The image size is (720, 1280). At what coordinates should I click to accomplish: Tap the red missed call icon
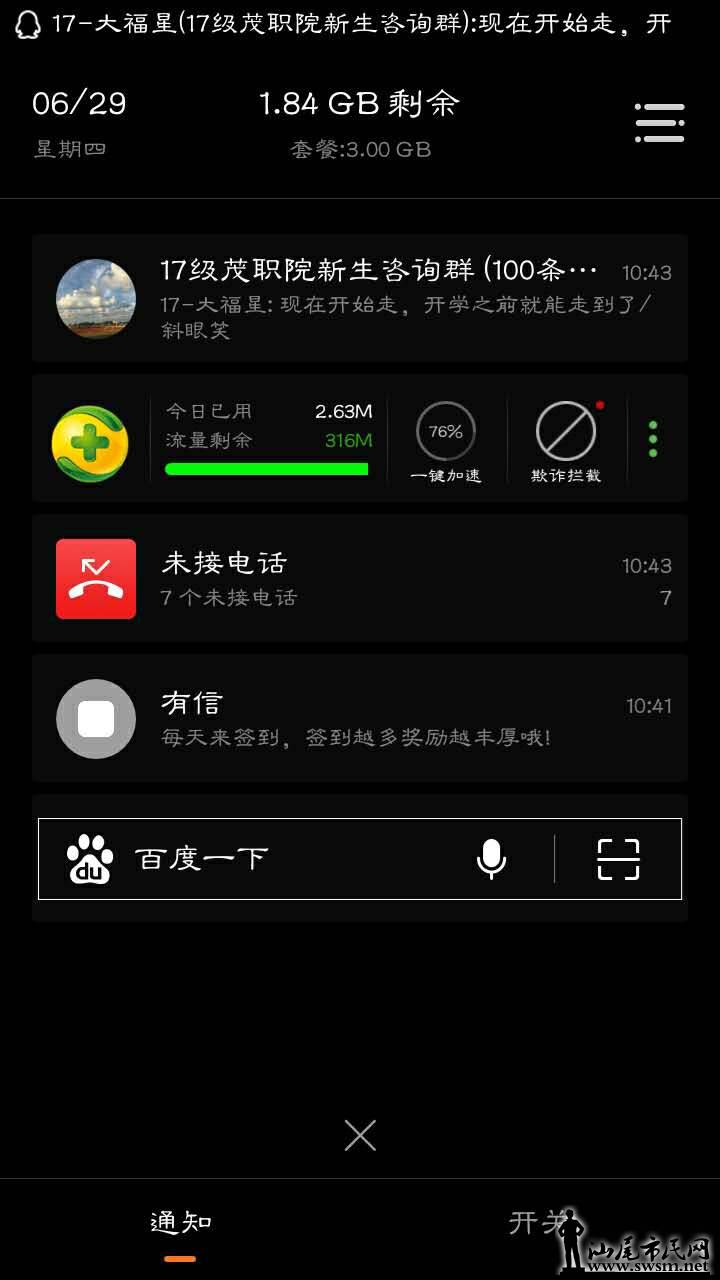click(95, 579)
